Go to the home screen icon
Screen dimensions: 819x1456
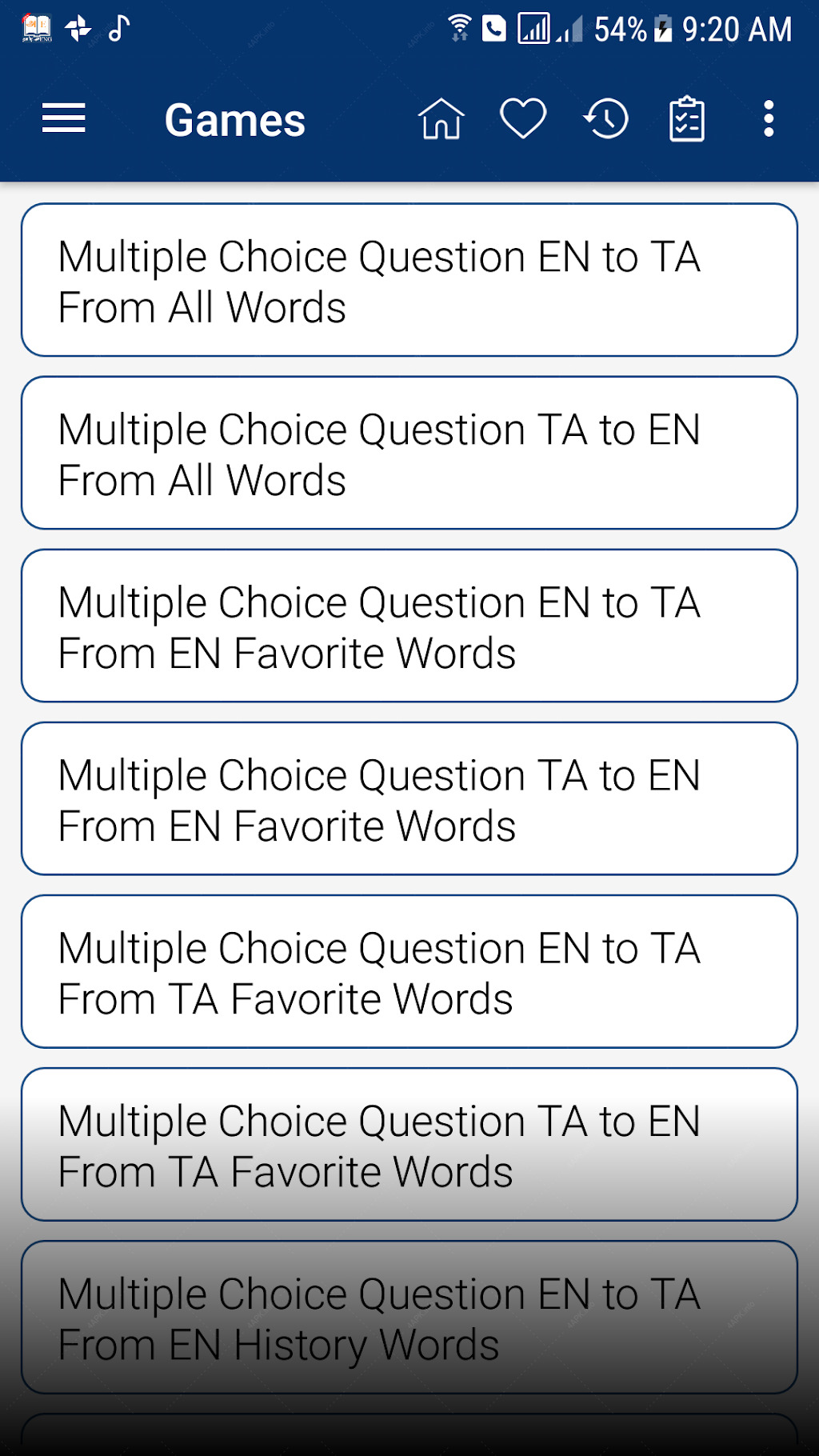441,119
